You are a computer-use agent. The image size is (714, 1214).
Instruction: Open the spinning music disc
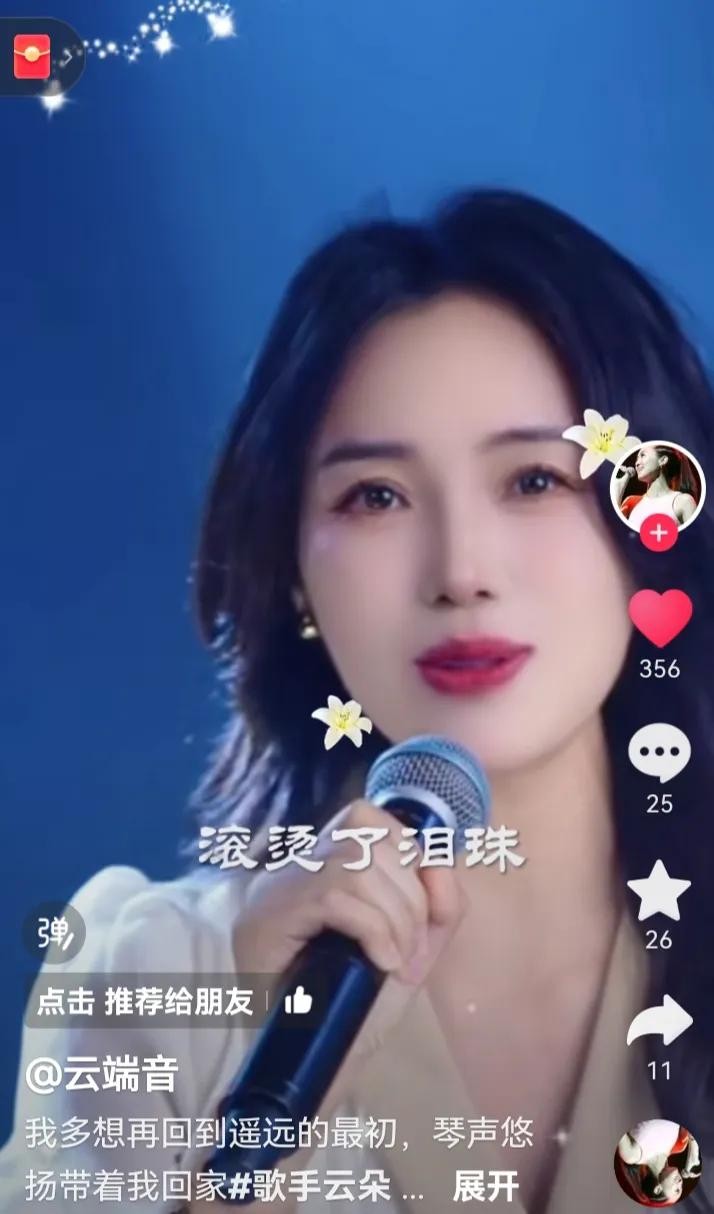(657, 1162)
